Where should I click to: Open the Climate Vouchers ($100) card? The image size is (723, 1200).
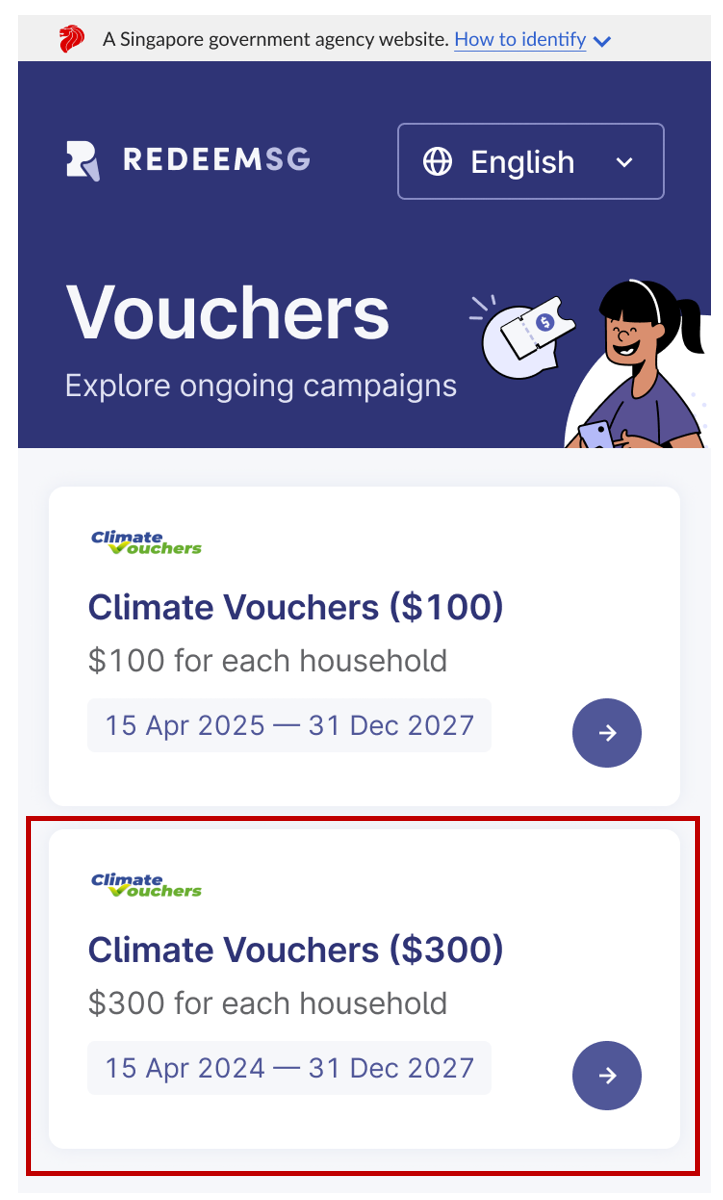click(x=364, y=646)
